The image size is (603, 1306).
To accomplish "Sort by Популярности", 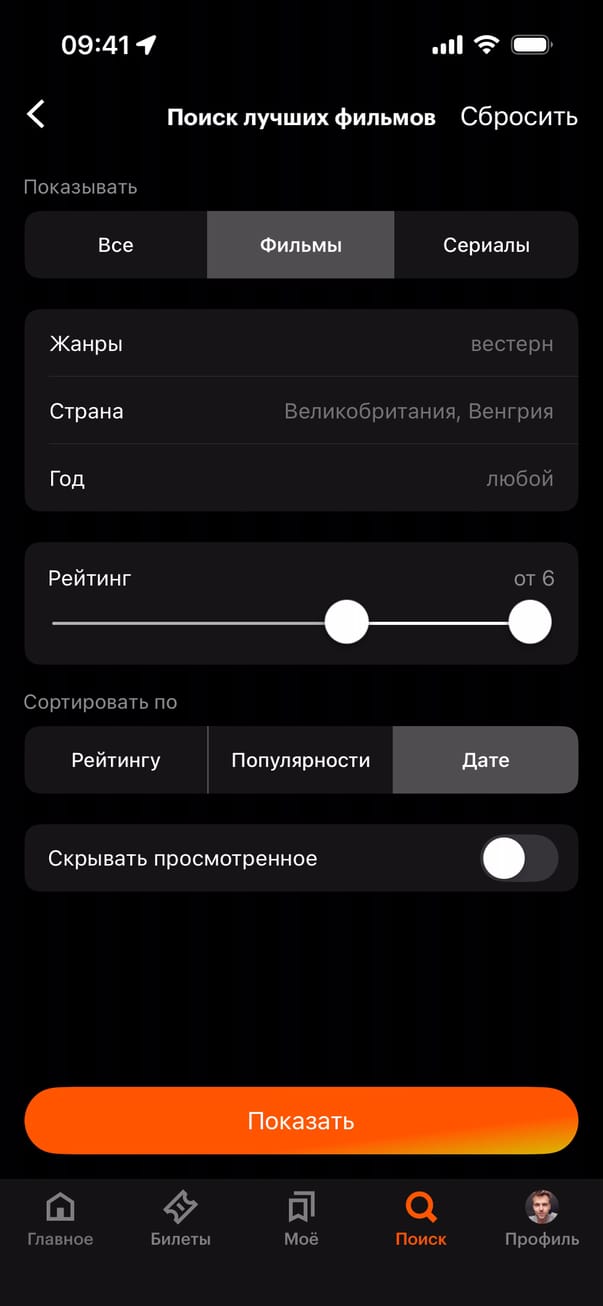I will 300,760.
